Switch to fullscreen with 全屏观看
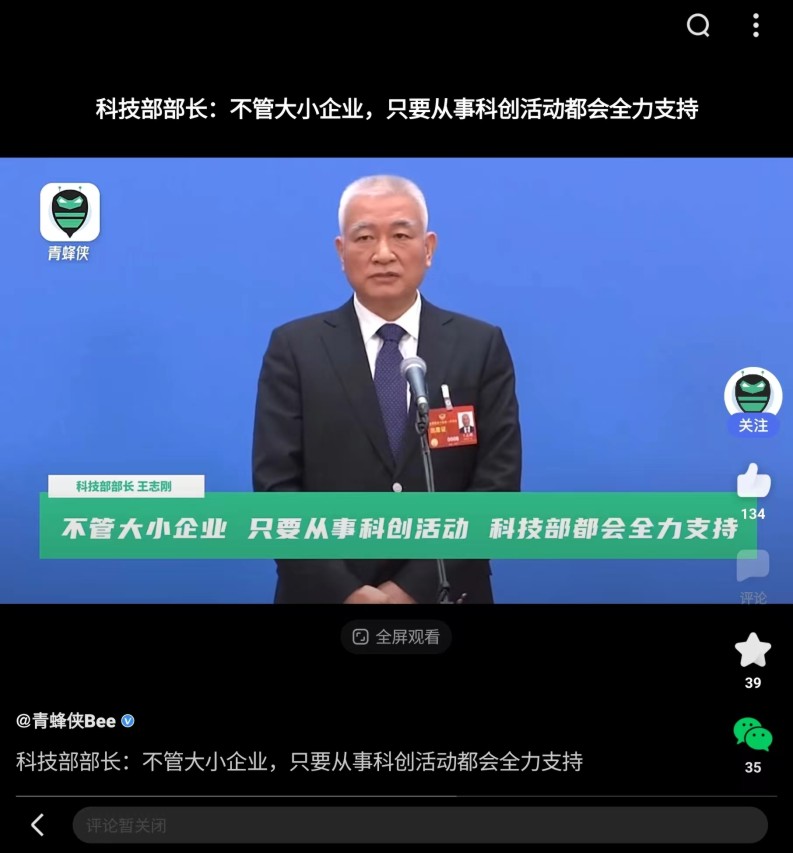This screenshot has height=853, width=793. tap(397, 637)
